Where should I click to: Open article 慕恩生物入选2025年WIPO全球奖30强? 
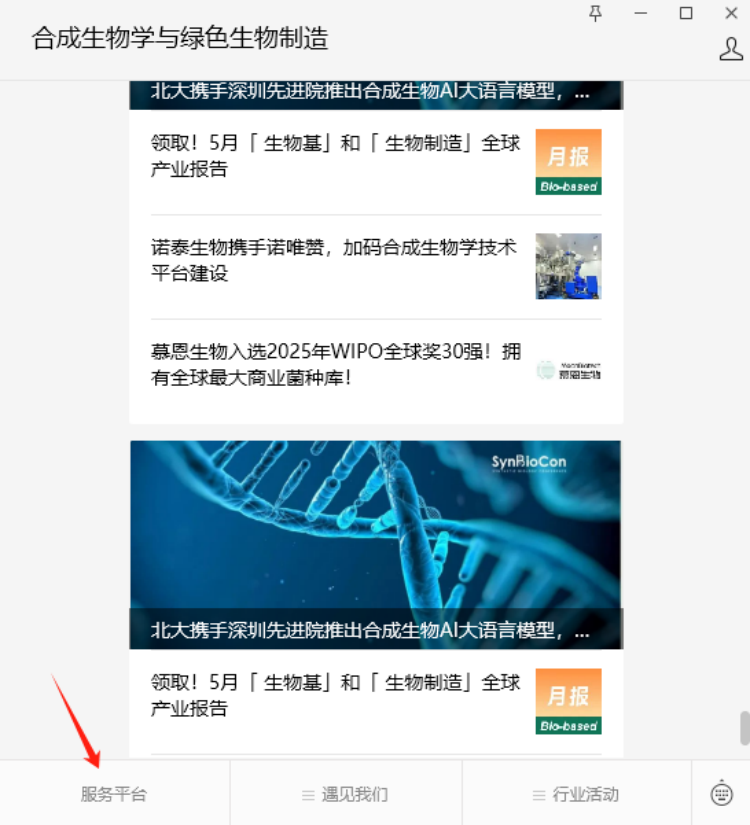pyautogui.click(x=335, y=364)
